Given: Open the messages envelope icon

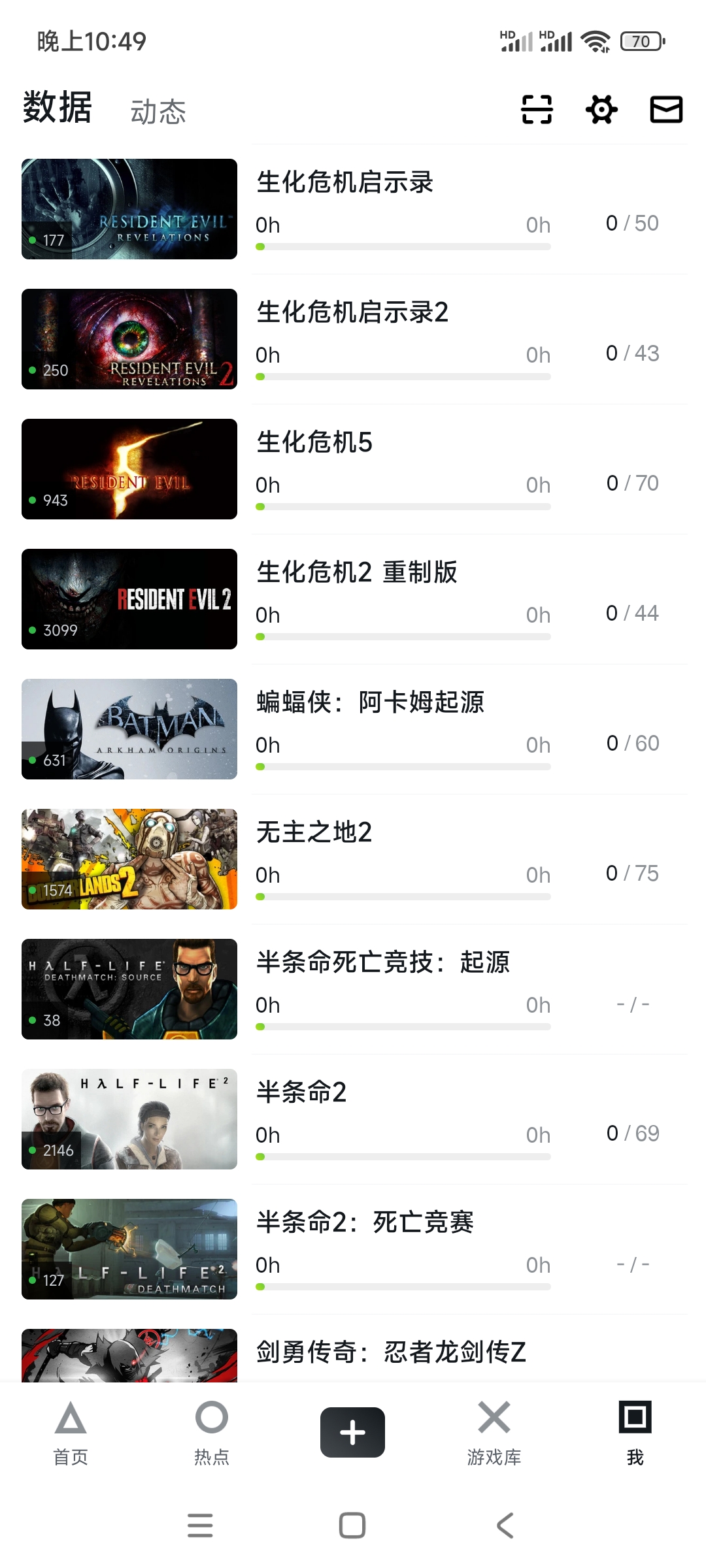Looking at the screenshot, I should [x=666, y=109].
